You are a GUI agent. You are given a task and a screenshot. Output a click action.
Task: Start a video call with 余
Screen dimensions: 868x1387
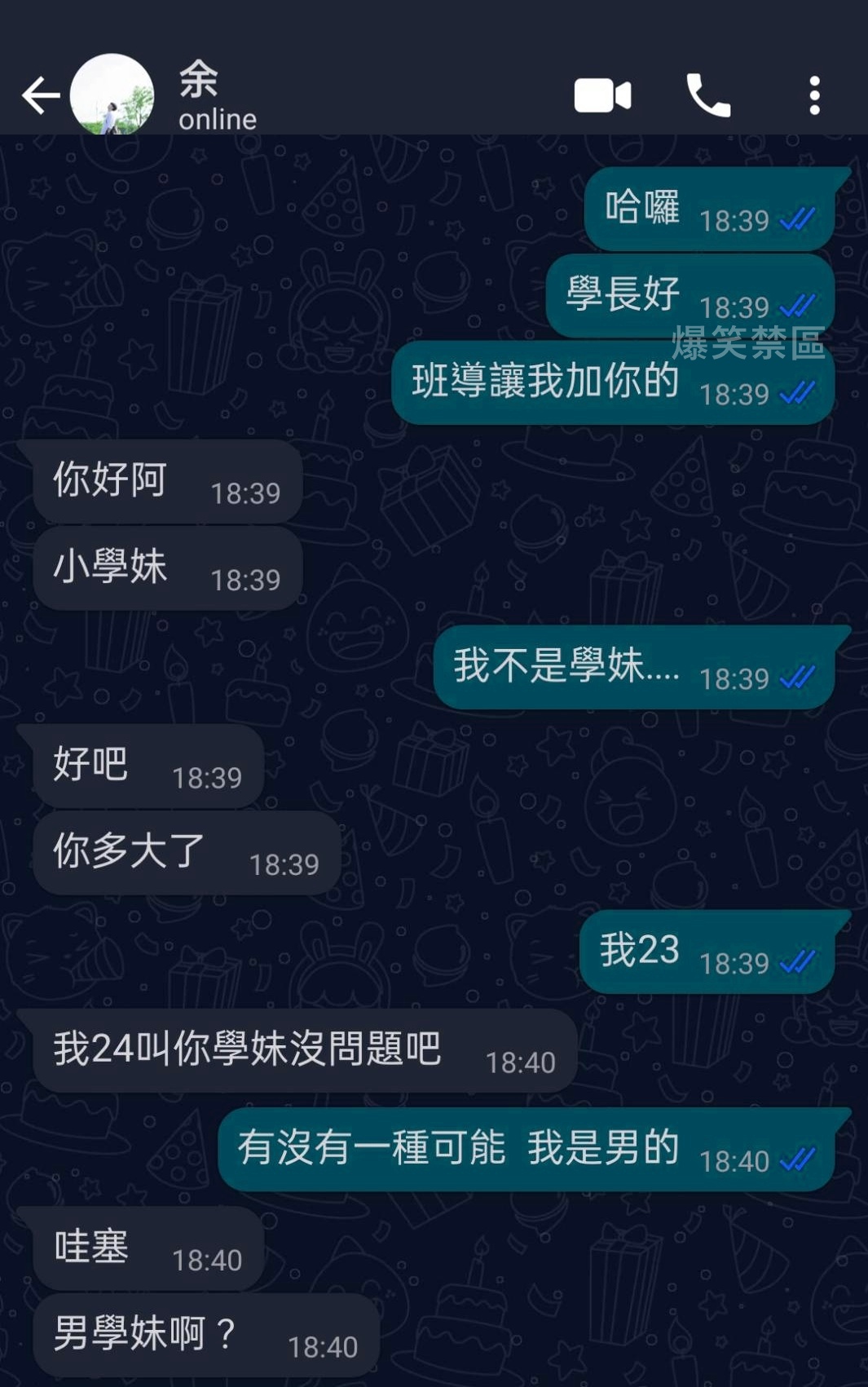[602, 96]
